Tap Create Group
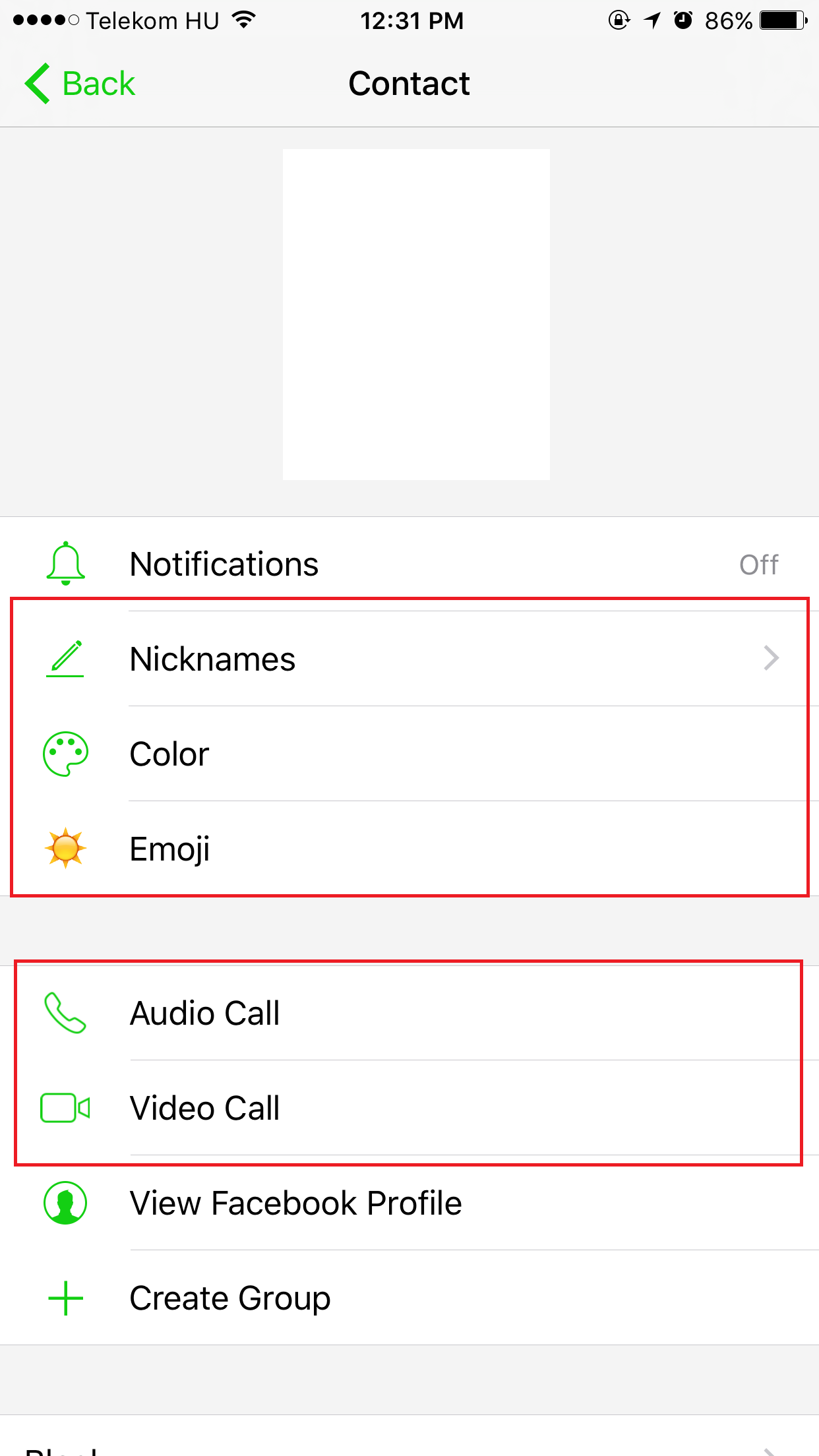Screen dimensions: 819x1456 point(409,1298)
